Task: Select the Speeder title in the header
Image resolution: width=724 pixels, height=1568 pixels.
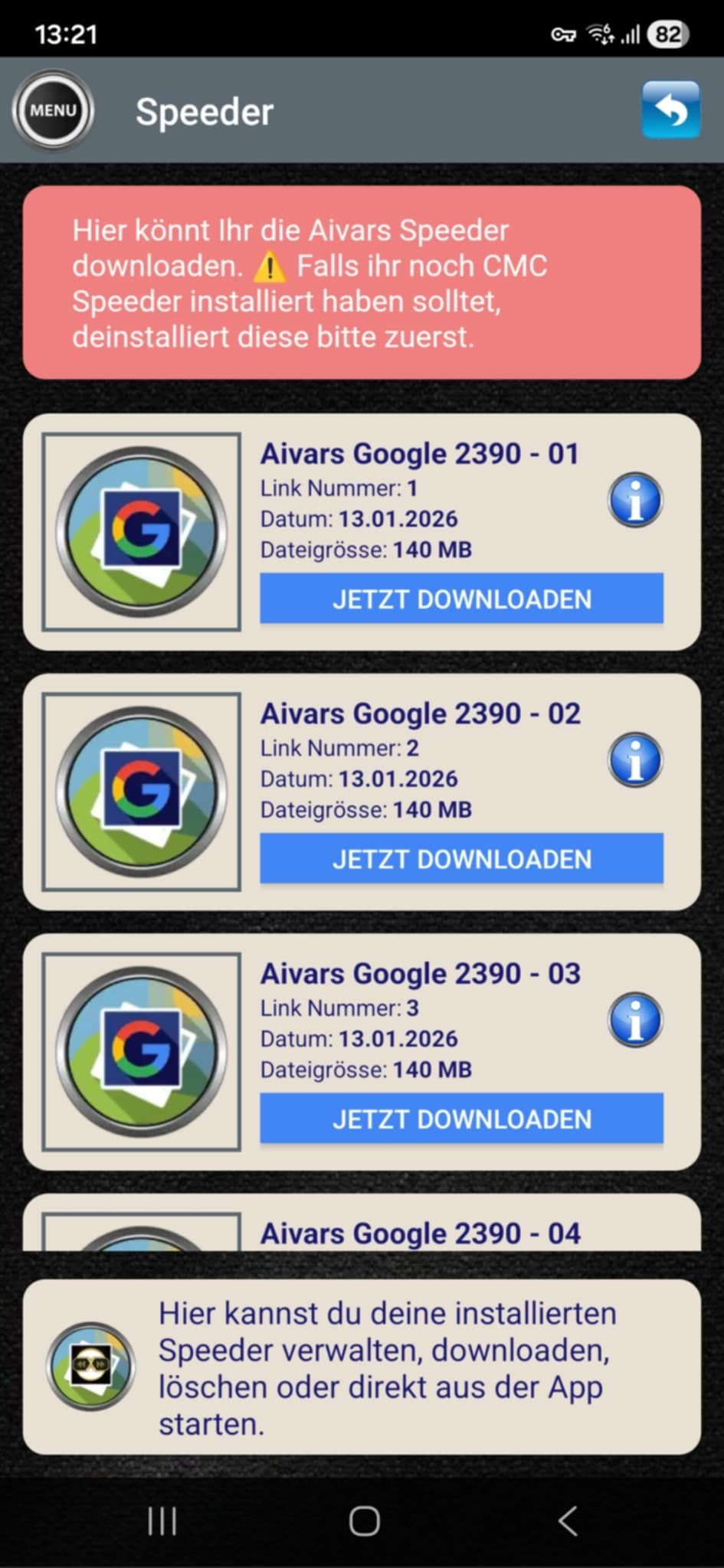Action: [x=204, y=110]
